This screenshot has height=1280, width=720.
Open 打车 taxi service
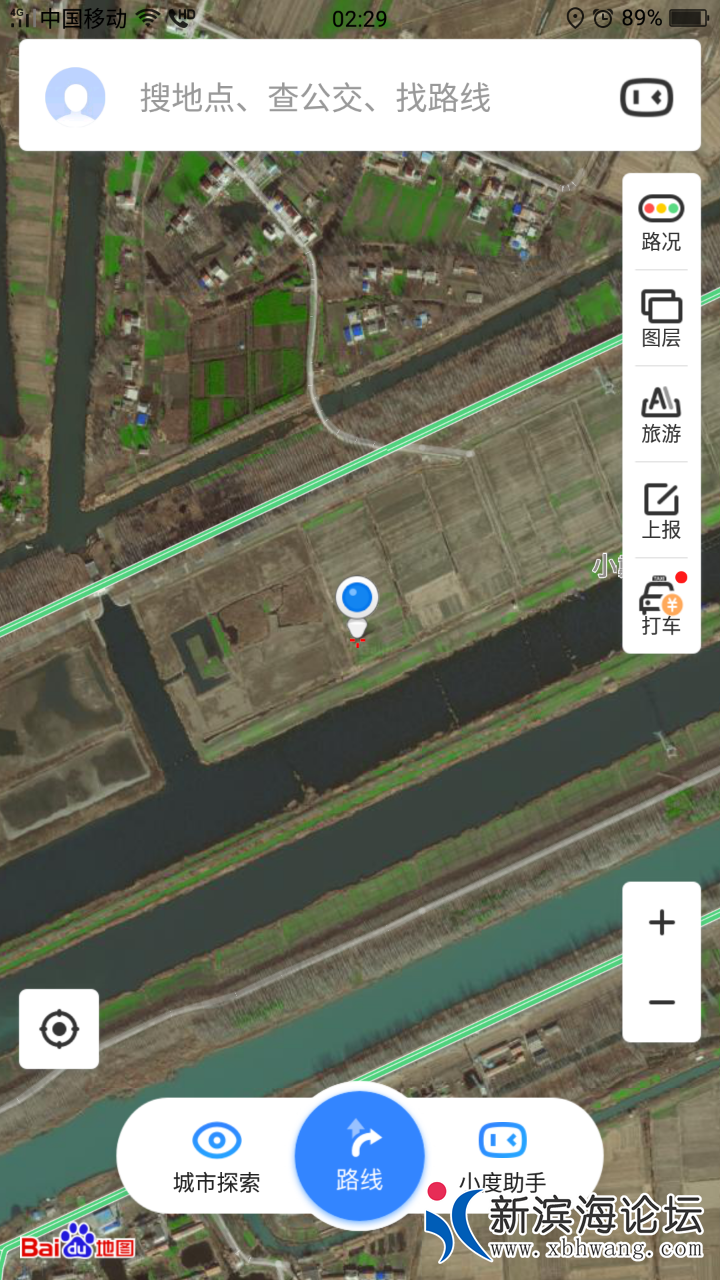tap(661, 606)
